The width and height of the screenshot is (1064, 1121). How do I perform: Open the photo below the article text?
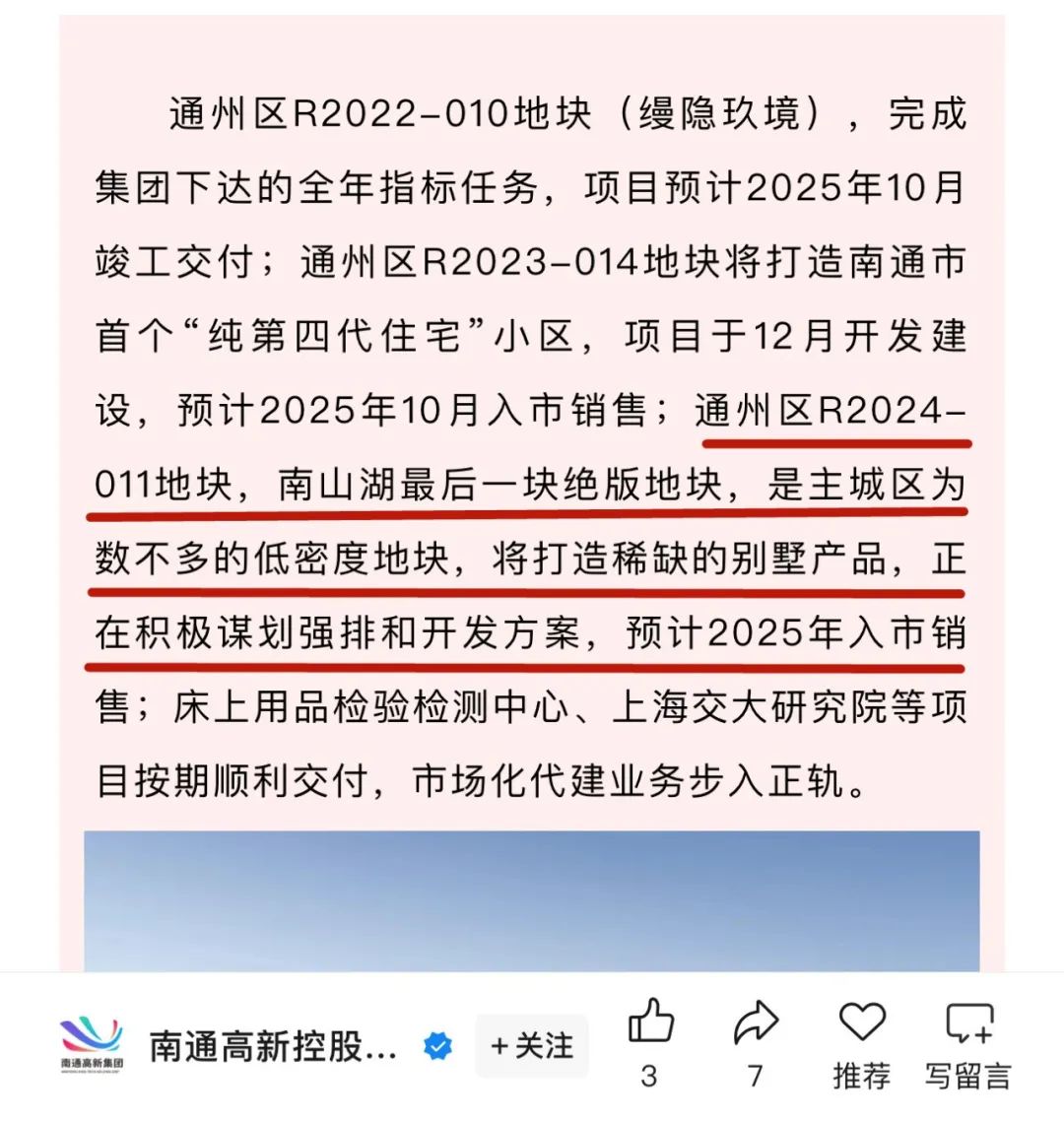tap(532, 901)
